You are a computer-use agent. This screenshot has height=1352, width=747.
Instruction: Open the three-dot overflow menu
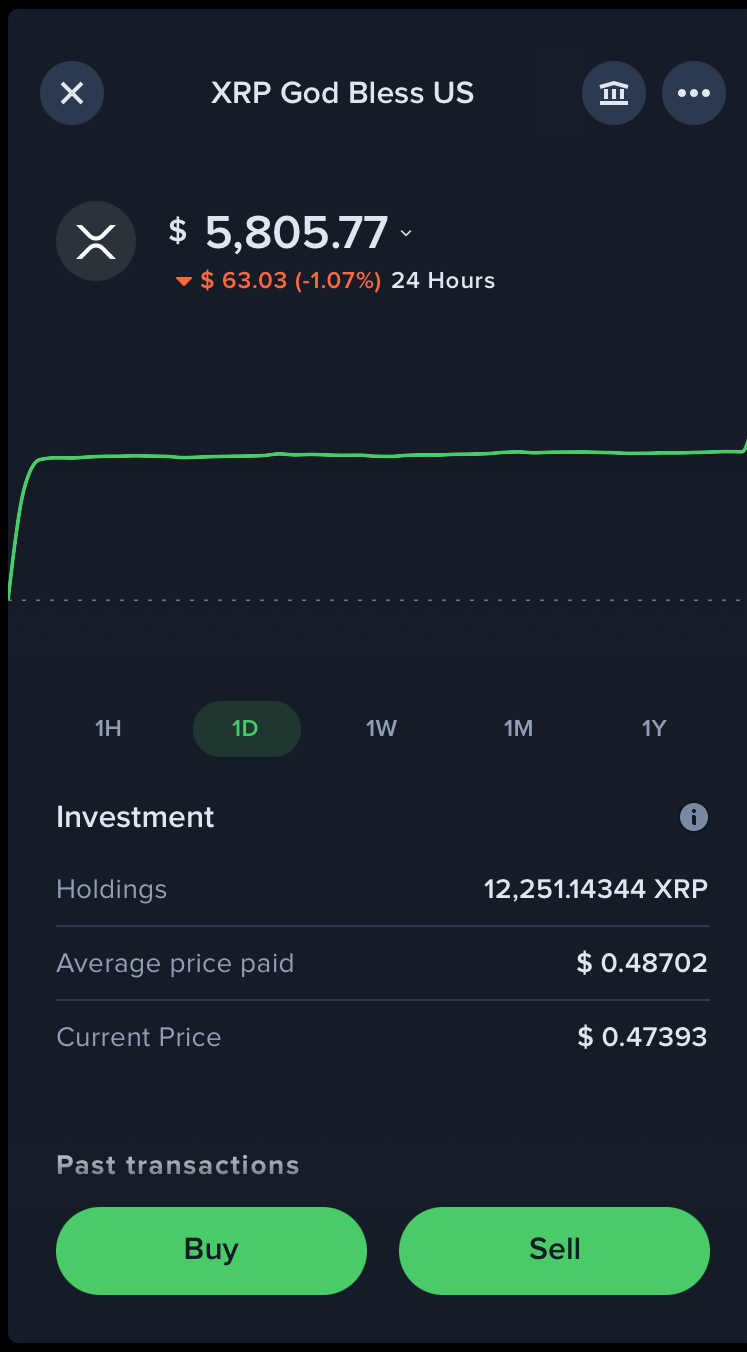point(694,93)
